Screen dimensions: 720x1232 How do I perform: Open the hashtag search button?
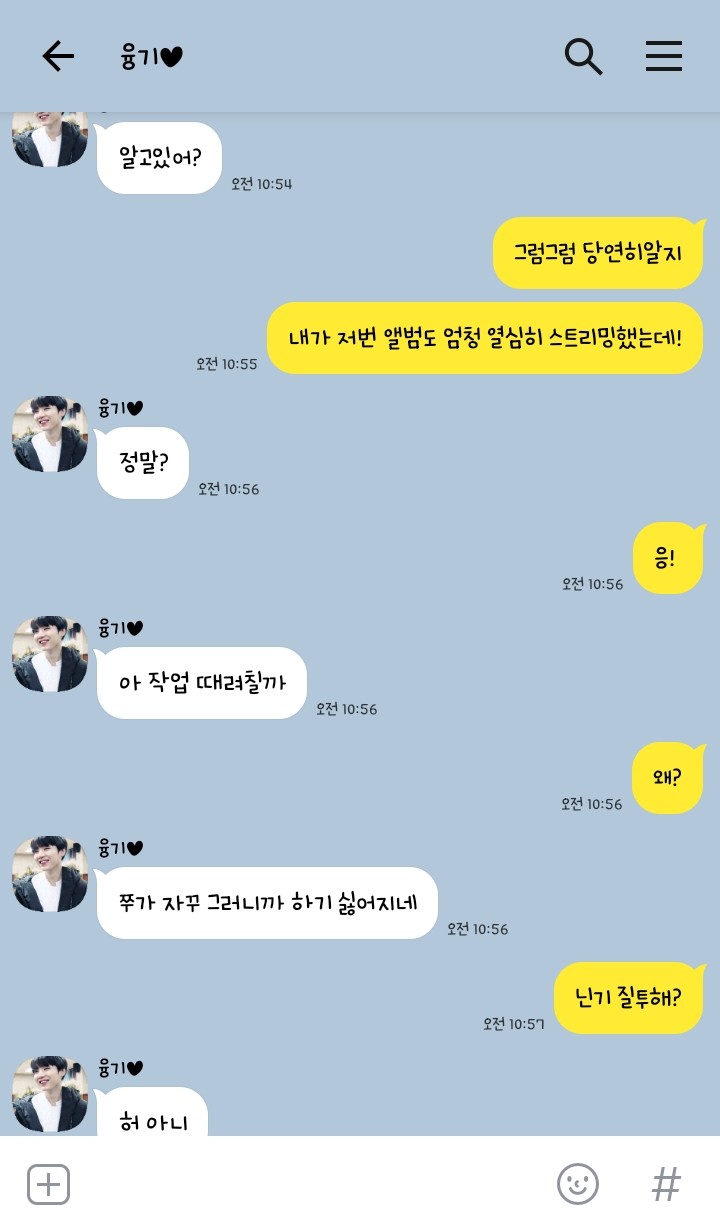pyautogui.click(x=666, y=1184)
